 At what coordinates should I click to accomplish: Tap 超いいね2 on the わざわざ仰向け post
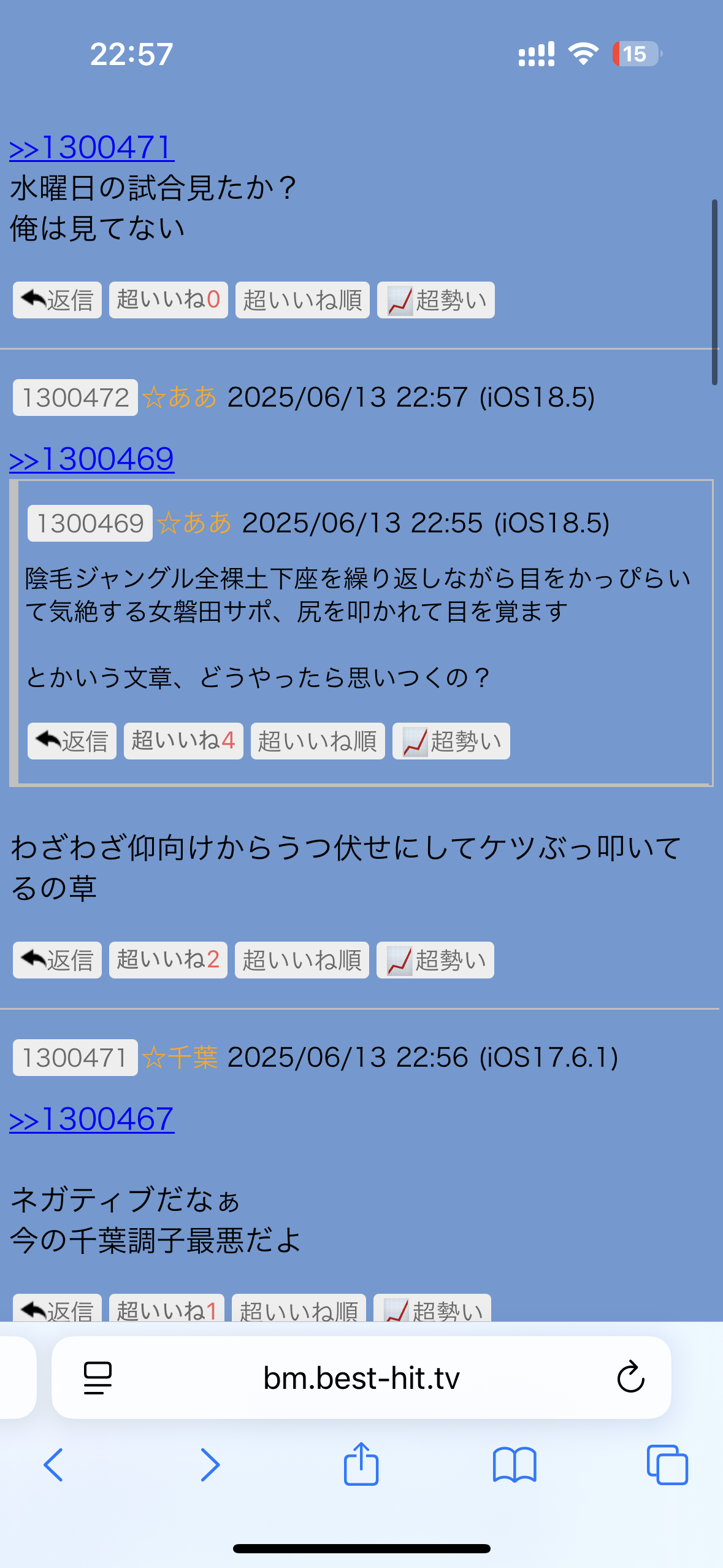coord(168,960)
